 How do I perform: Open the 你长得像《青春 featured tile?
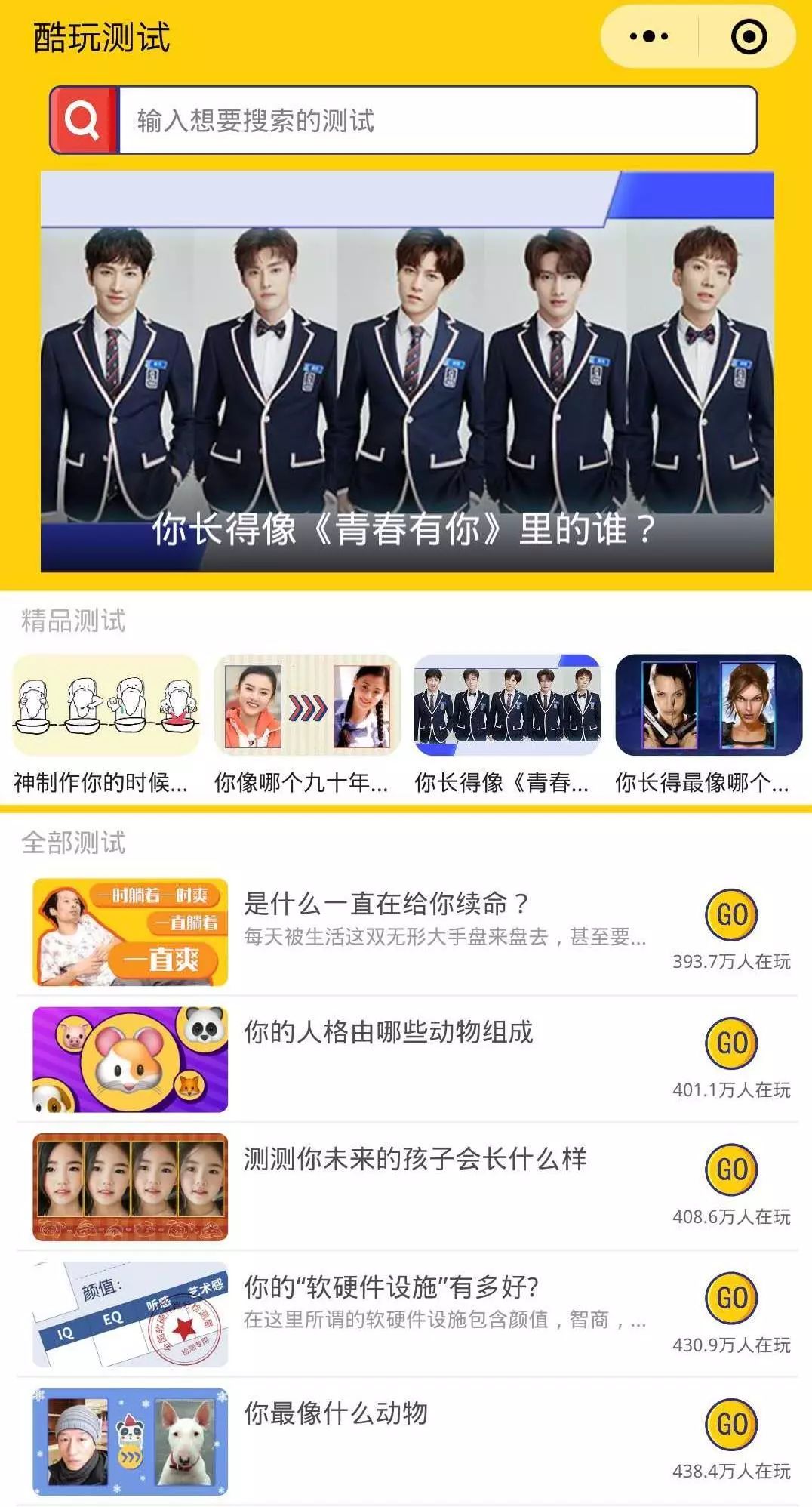[506, 723]
